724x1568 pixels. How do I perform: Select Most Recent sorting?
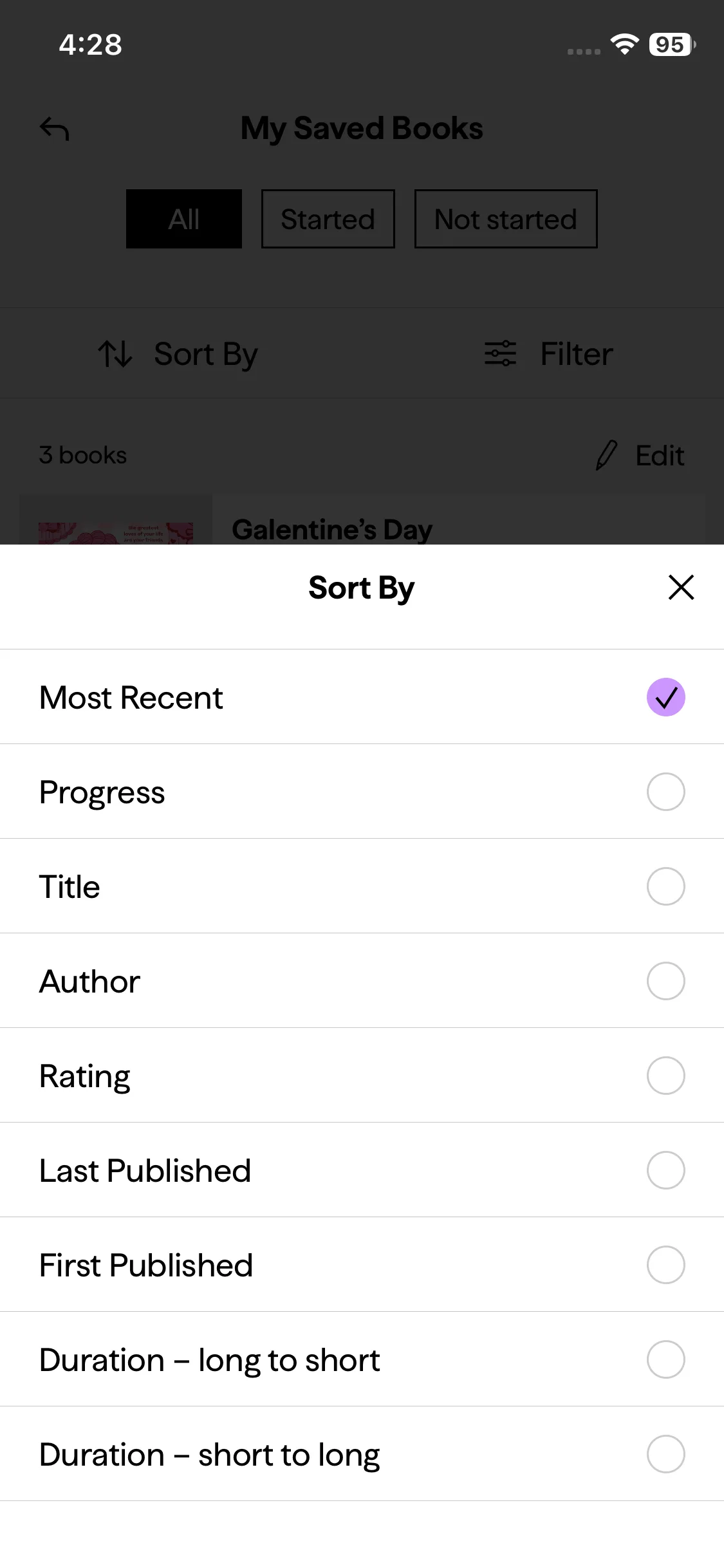665,697
